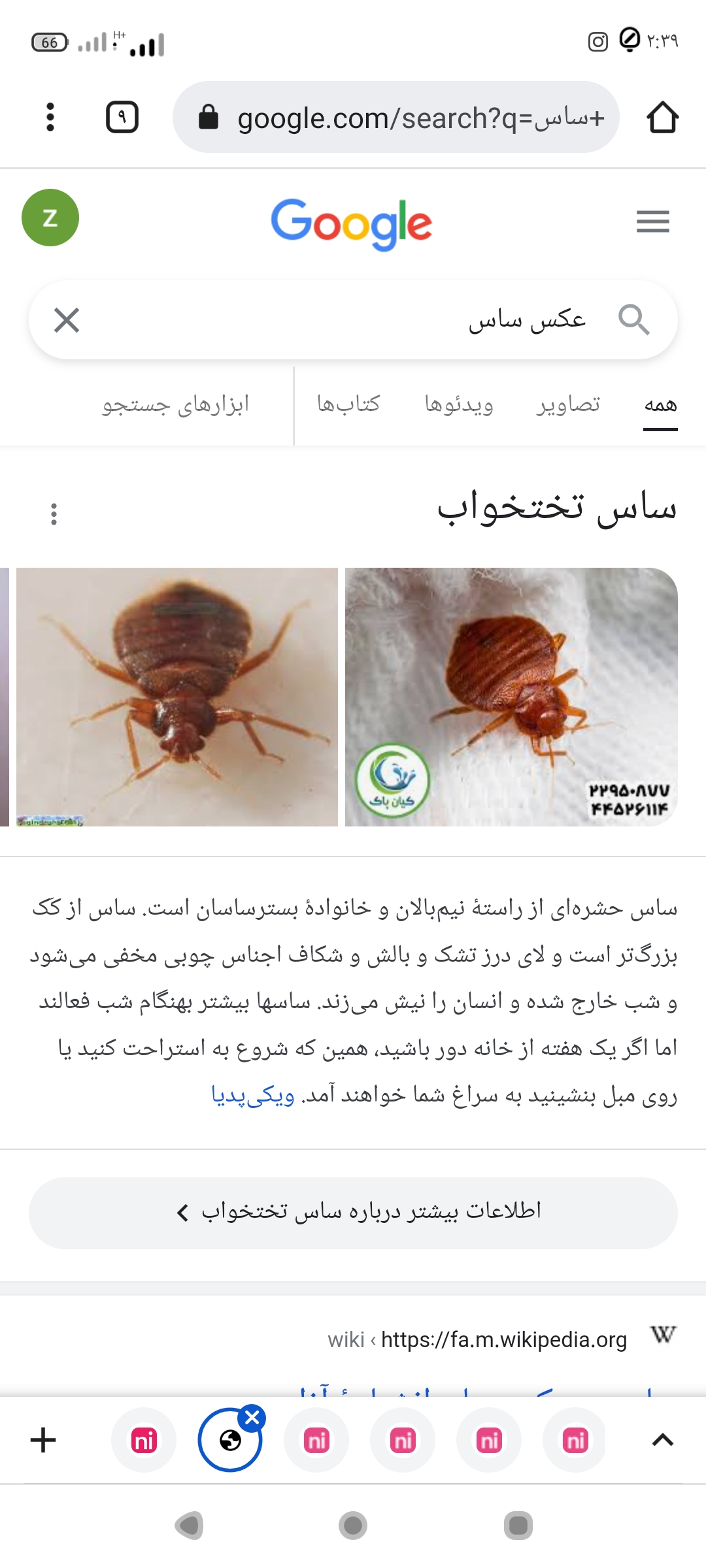Clear the search query with the X
The height and width of the screenshot is (1568, 706).
click(x=67, y=320)
